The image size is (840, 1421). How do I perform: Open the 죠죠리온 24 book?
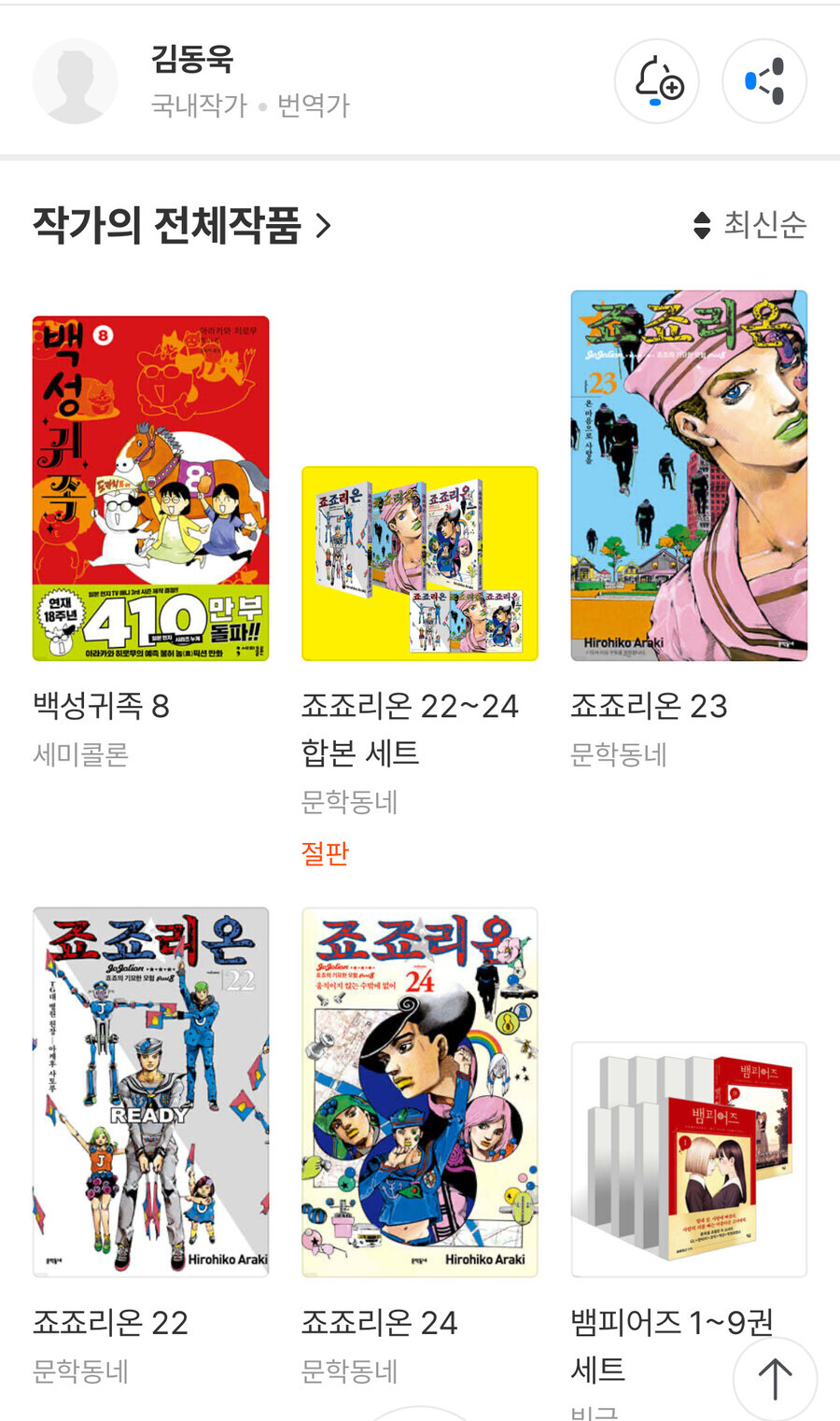click(420, 1091)
